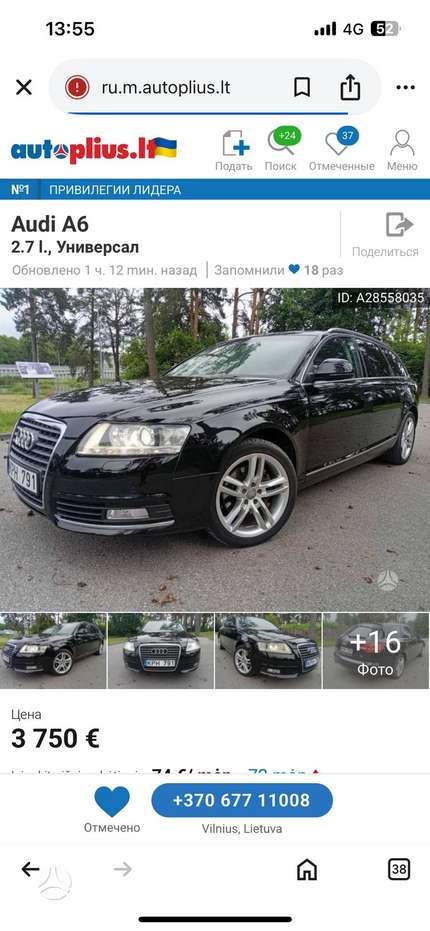This screenshot has width=430, height=931.
Task: Call the seller at +370 677 11008
Action: 242,800
